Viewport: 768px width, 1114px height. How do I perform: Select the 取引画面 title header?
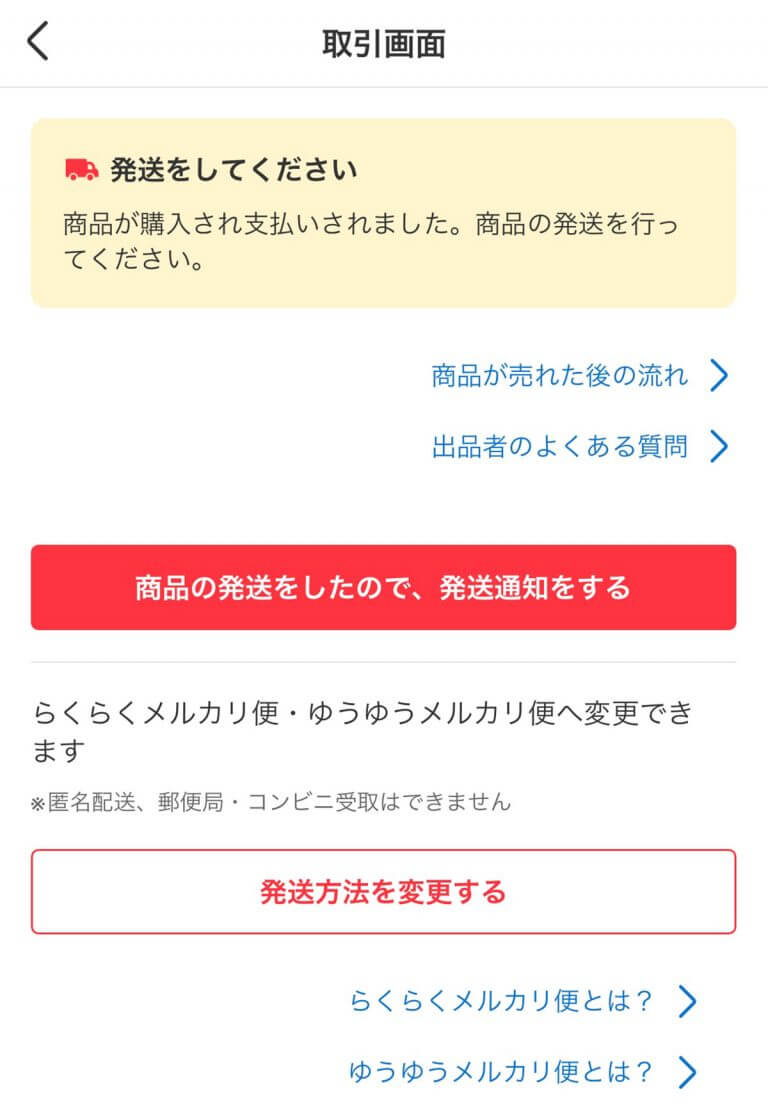coord(384,40)
